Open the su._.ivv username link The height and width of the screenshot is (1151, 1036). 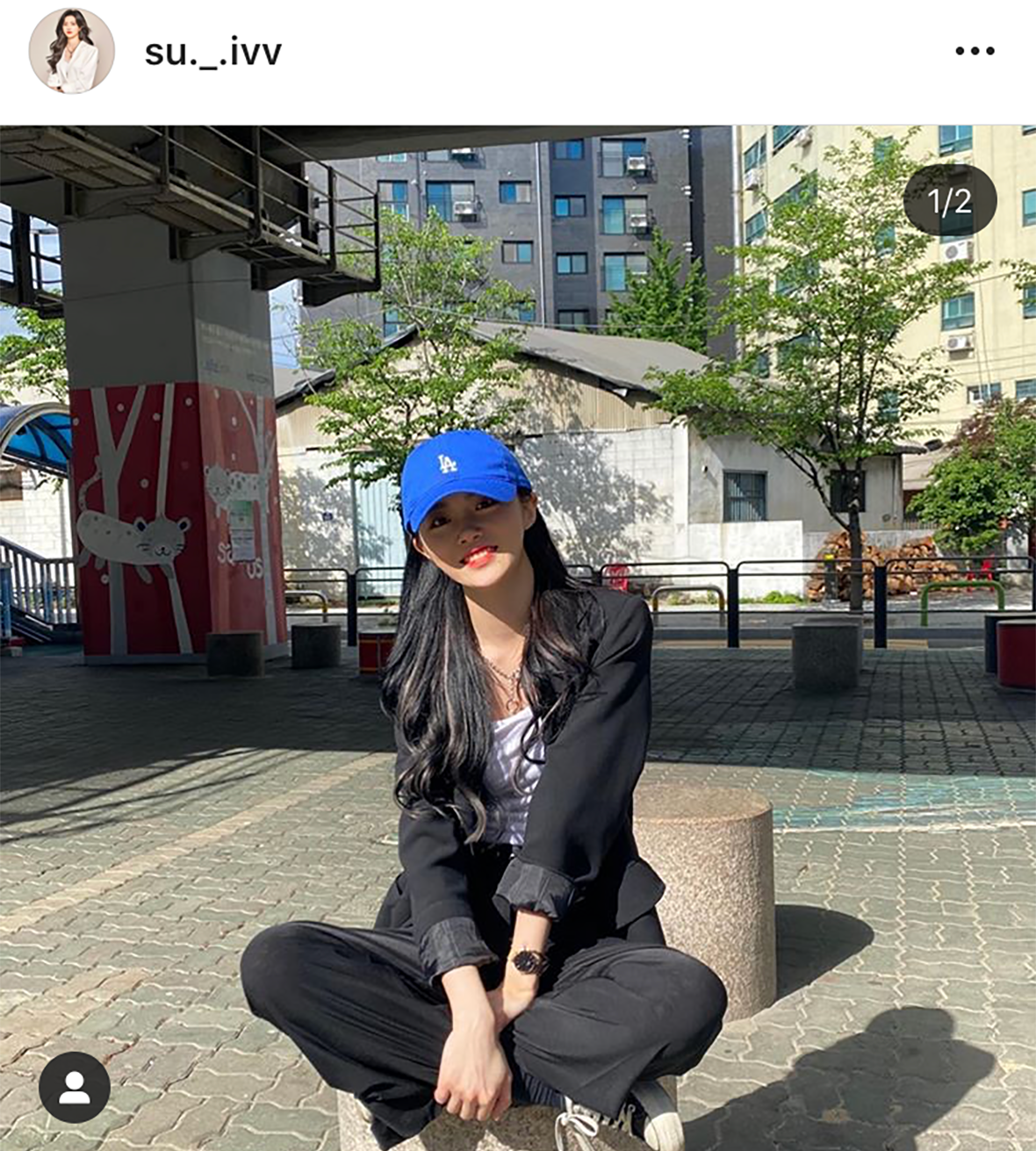pos(212,52)
